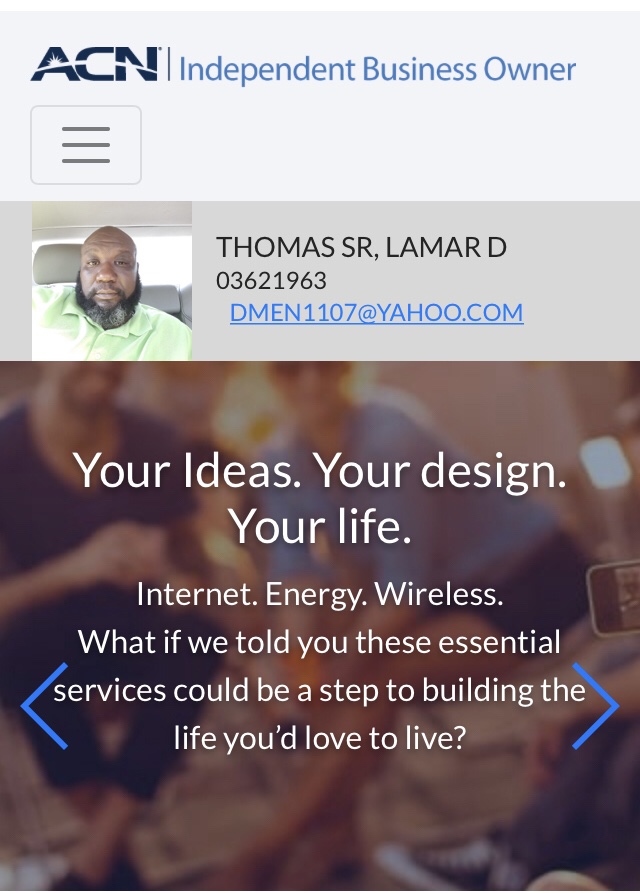Open the hamburger navigation menu
The image size is (640, 893).
click(86, 145)
